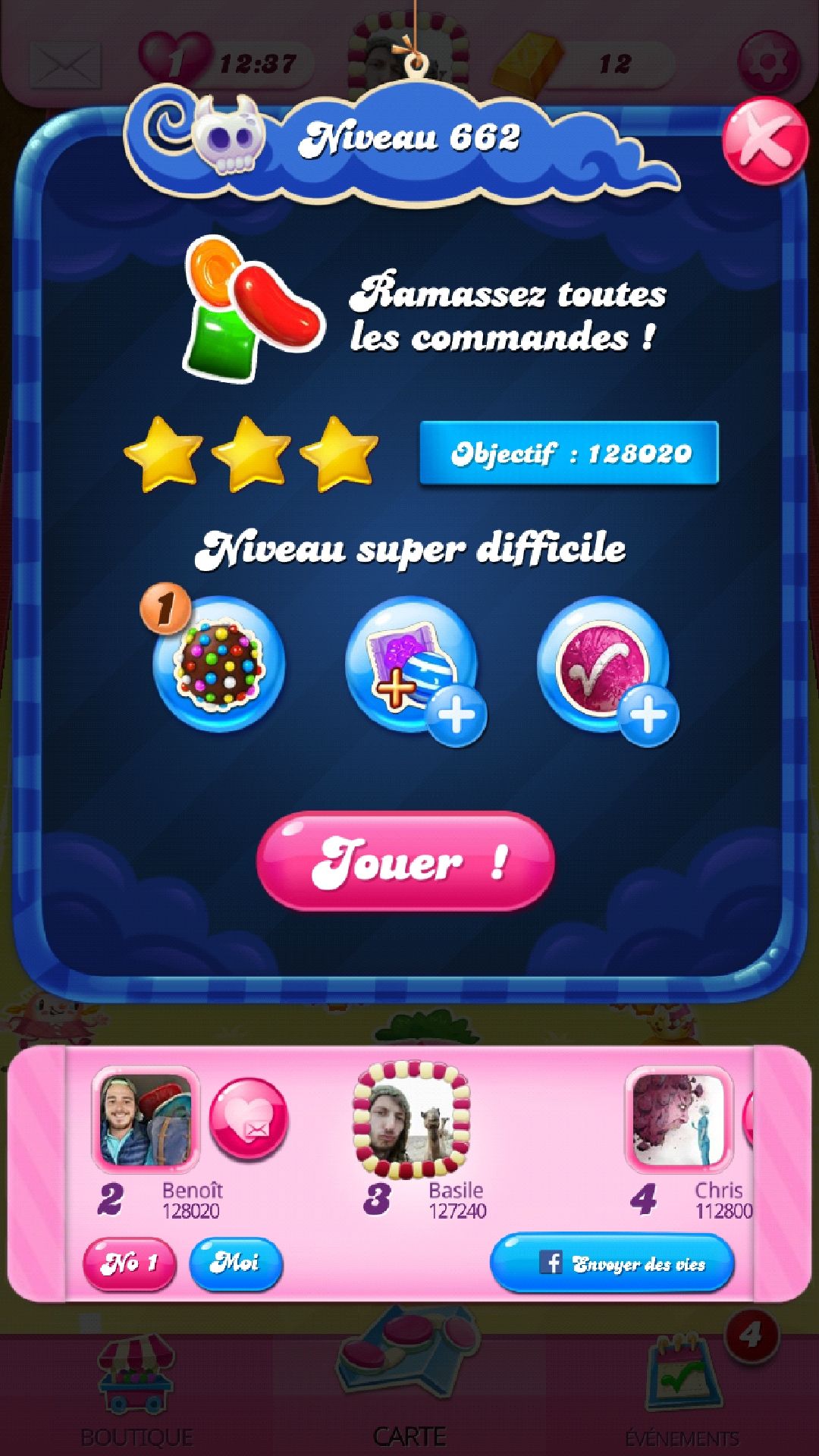Tap Envoyer des vies Facebook button
Image resolution: width=819 pixels, height=1456 pixels.
613,1263
